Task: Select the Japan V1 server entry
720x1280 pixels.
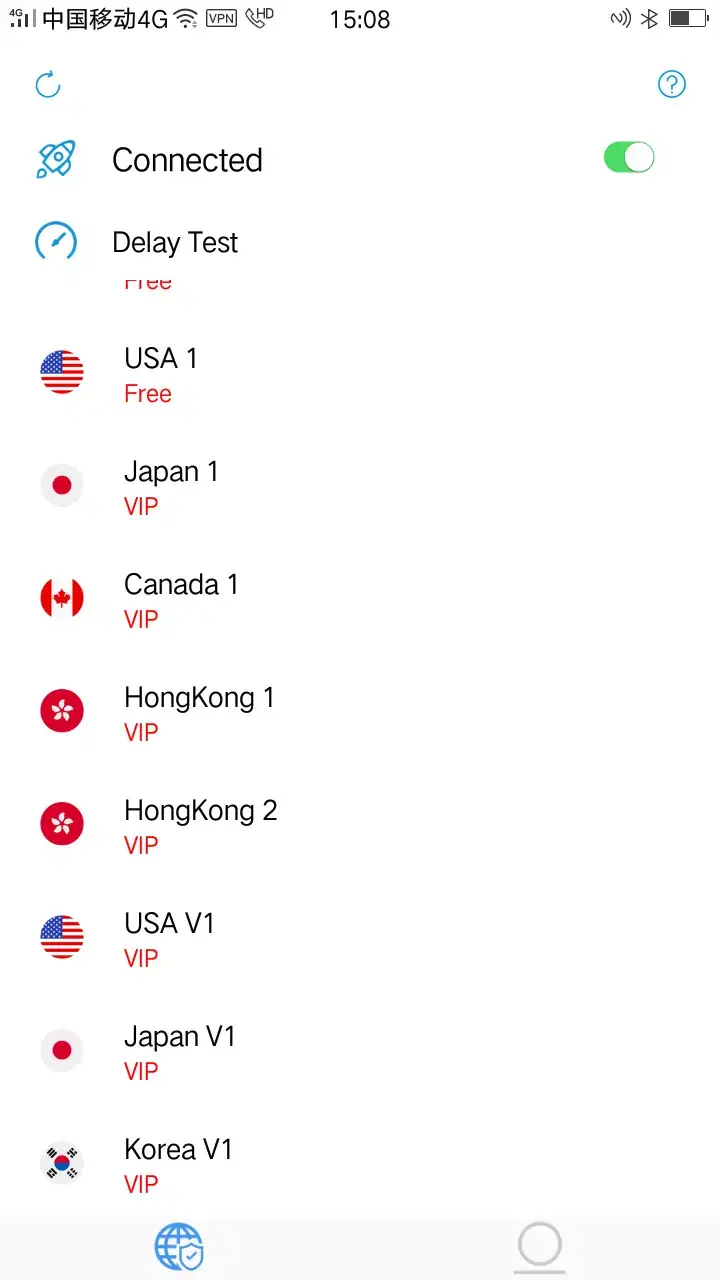Action: click(x=180, y=1049)
